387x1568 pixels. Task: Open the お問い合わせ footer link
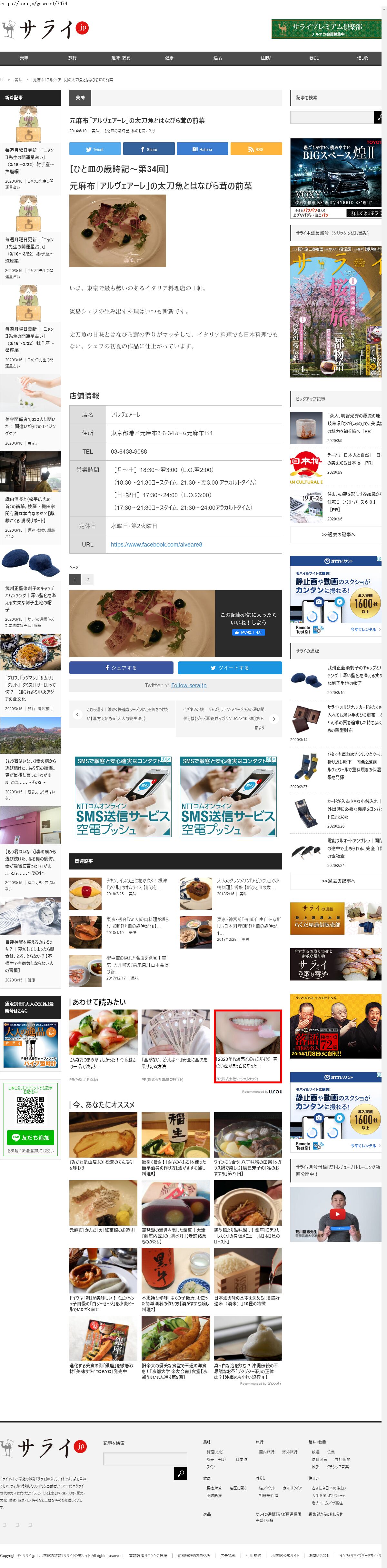319,1555
